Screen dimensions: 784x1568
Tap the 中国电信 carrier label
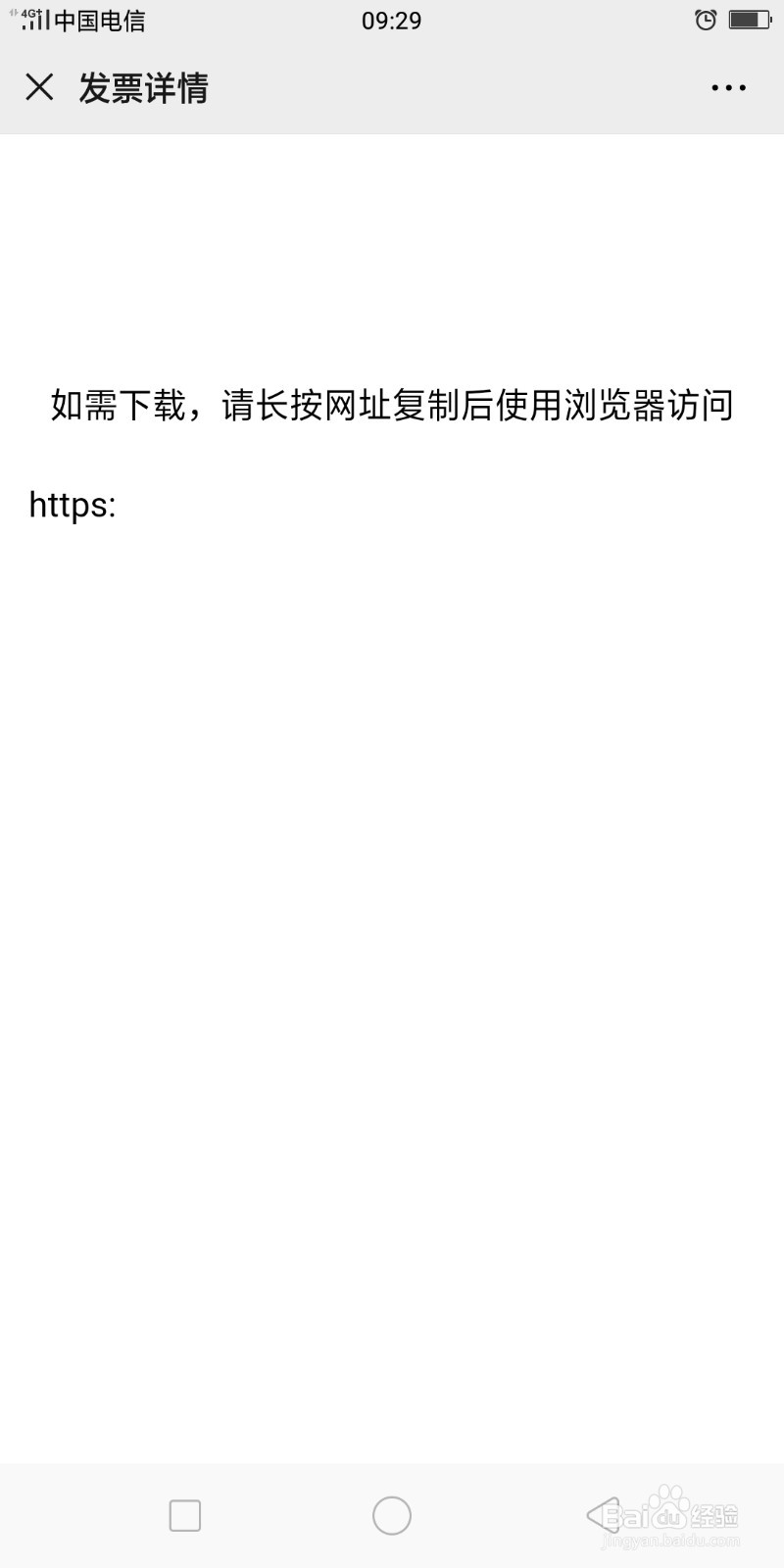[98, 22]
